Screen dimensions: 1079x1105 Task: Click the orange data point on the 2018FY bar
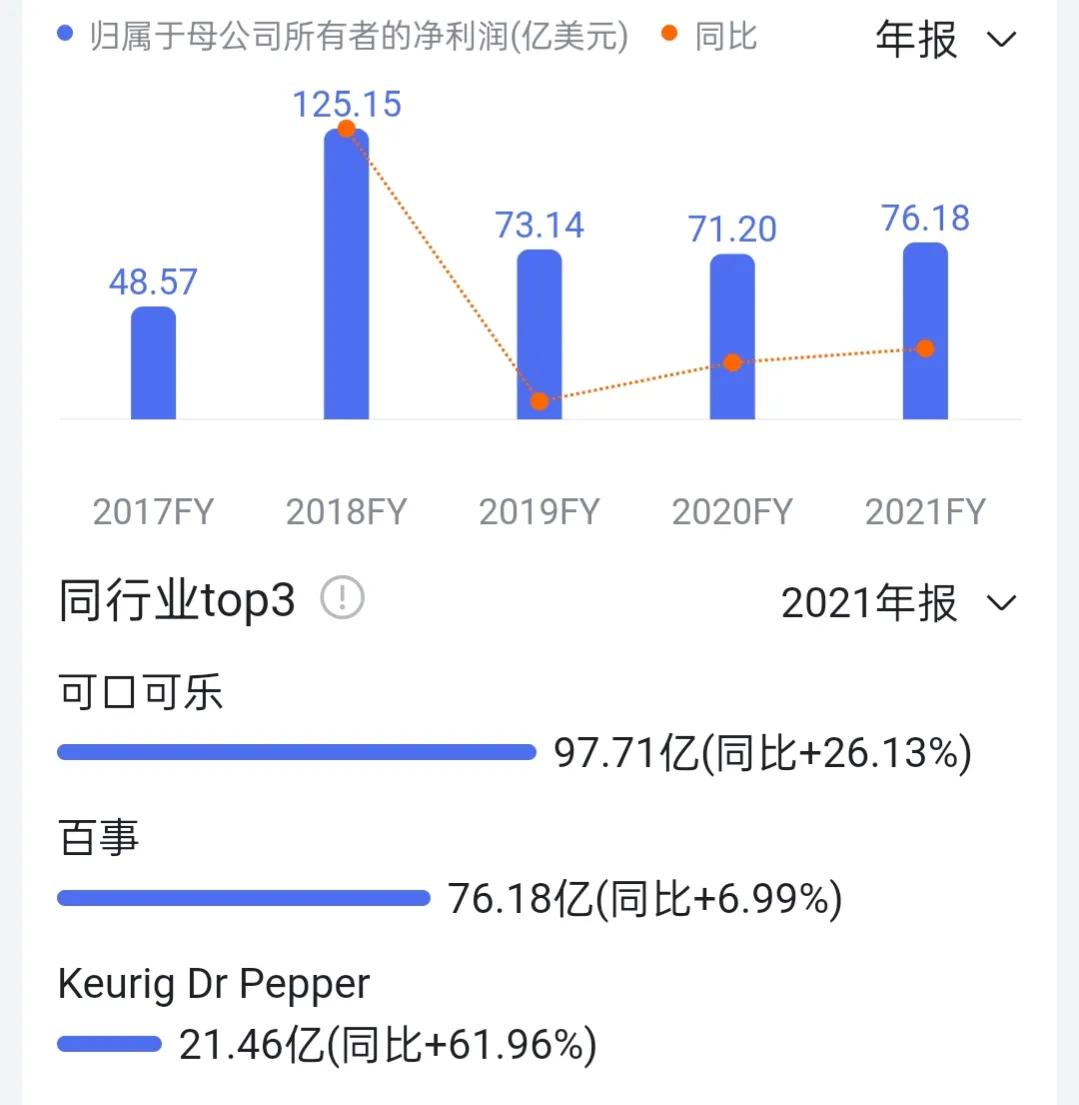[x=345, y=128]
